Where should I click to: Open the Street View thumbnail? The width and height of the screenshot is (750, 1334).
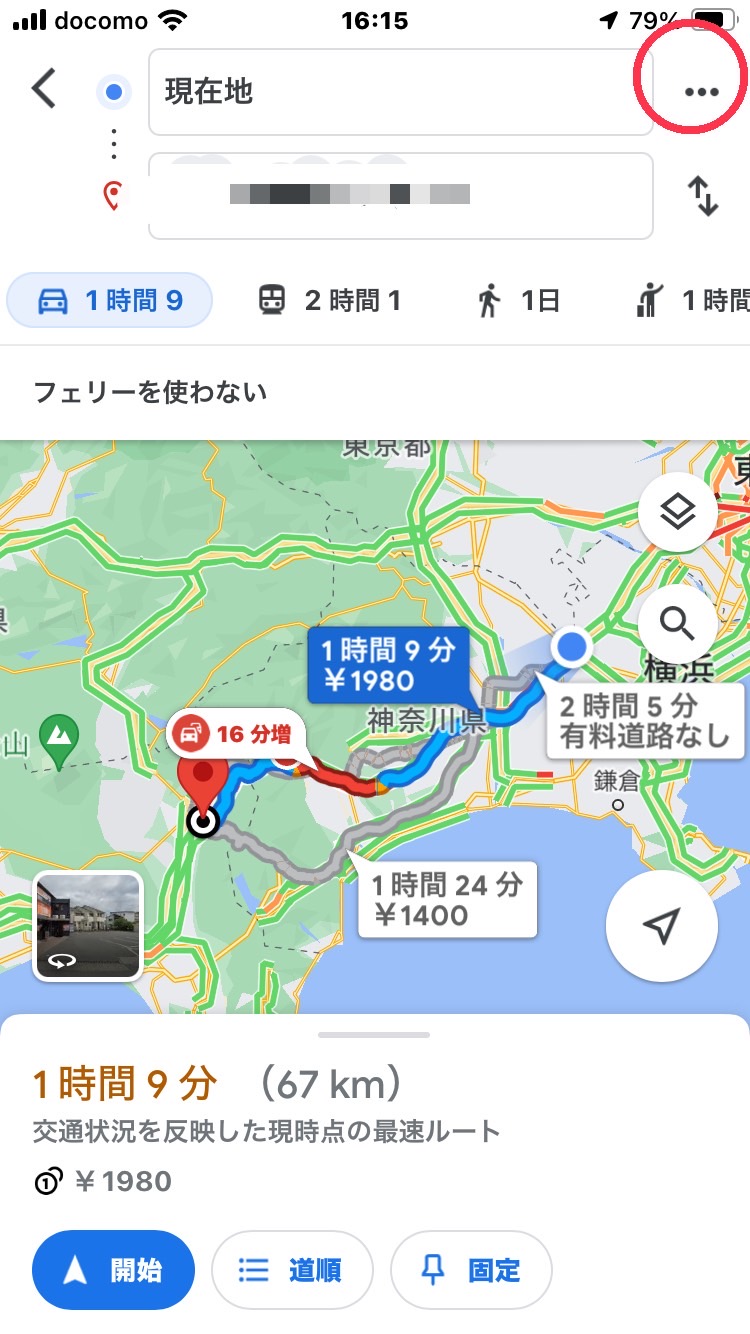tap(88, 926)
